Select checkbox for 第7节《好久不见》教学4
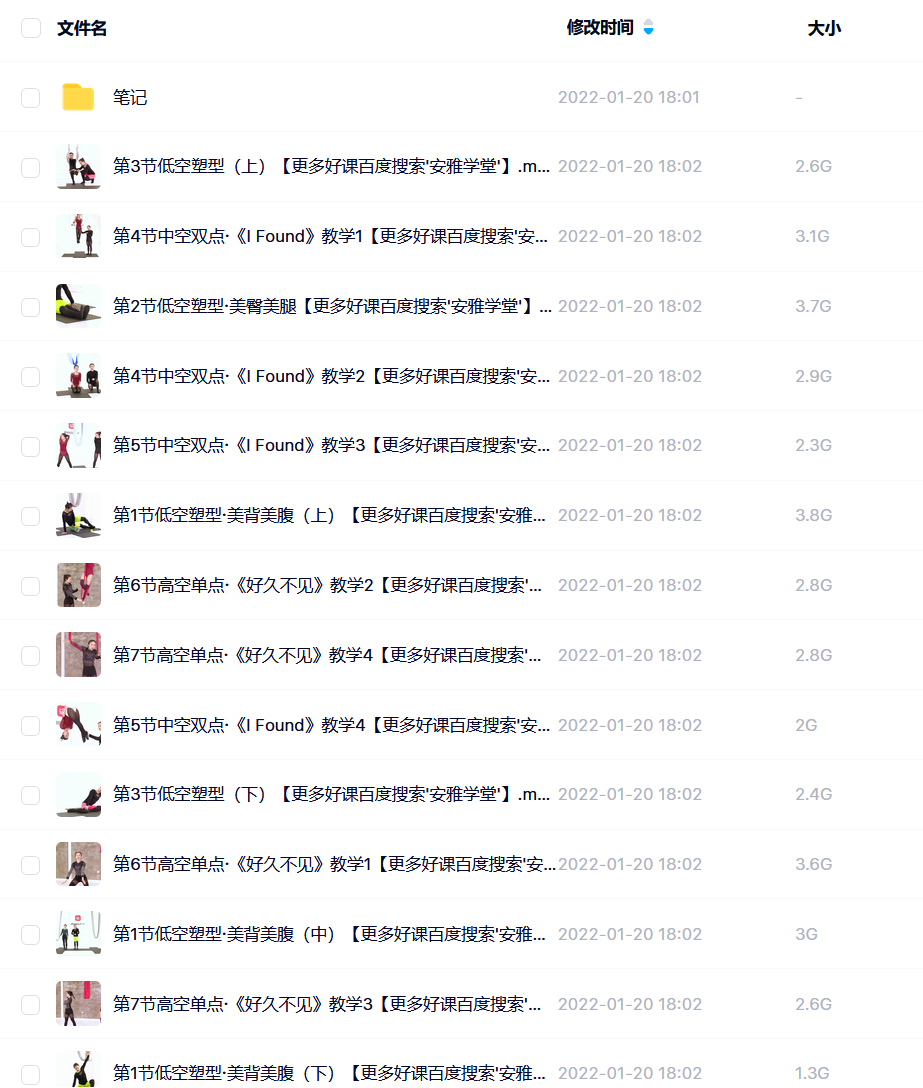 tap(31, 656)
